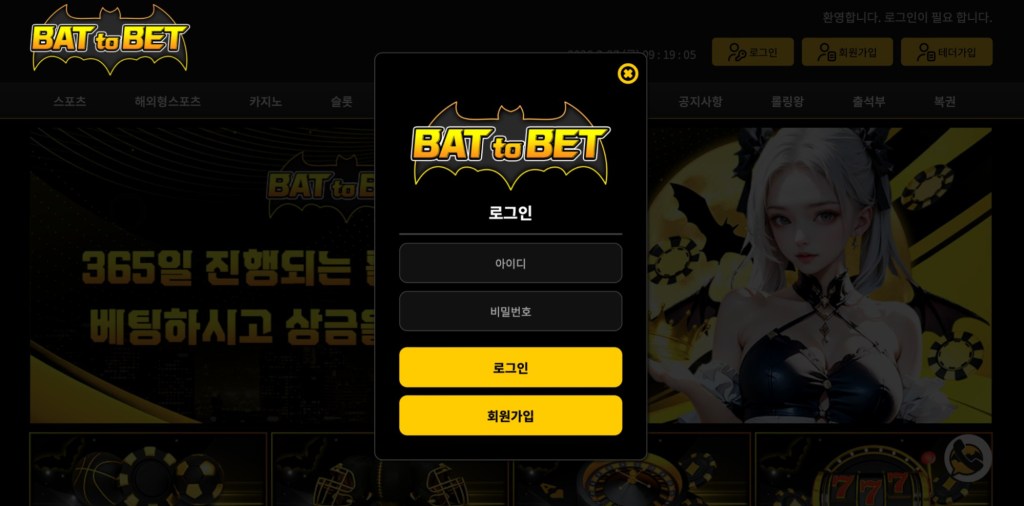Close the login dialog
This screenshot has height=506, width=1024.
pyautogui.click(x=627, y=73)
